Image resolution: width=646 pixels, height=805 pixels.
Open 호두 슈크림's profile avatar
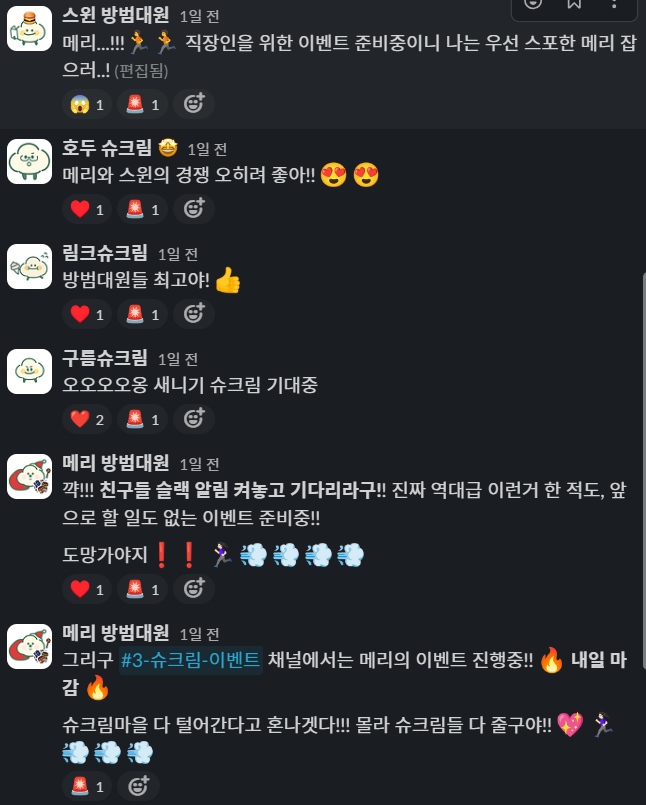[x=29, y=161]
